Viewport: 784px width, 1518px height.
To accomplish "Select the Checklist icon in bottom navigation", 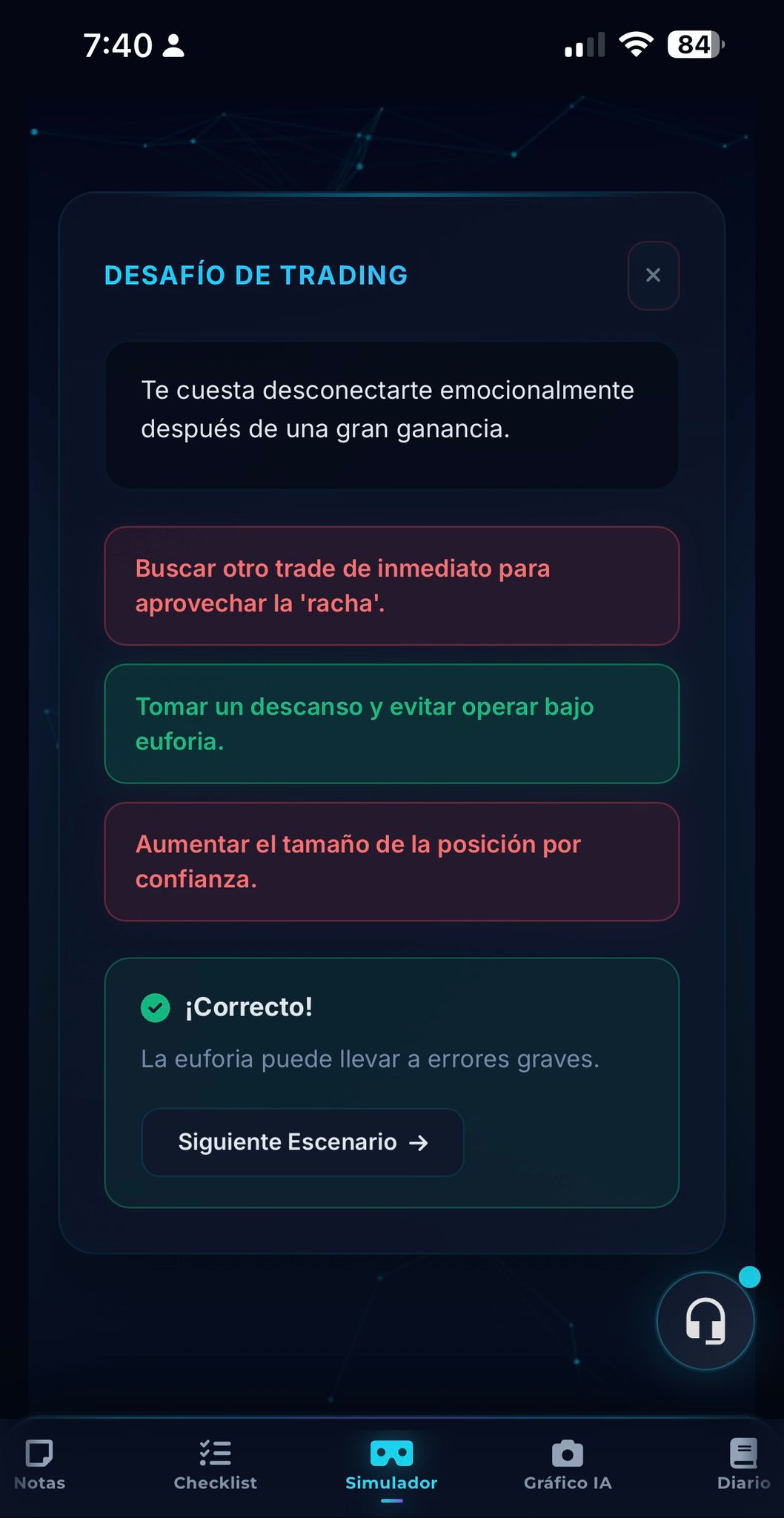I will (215, 1454).
